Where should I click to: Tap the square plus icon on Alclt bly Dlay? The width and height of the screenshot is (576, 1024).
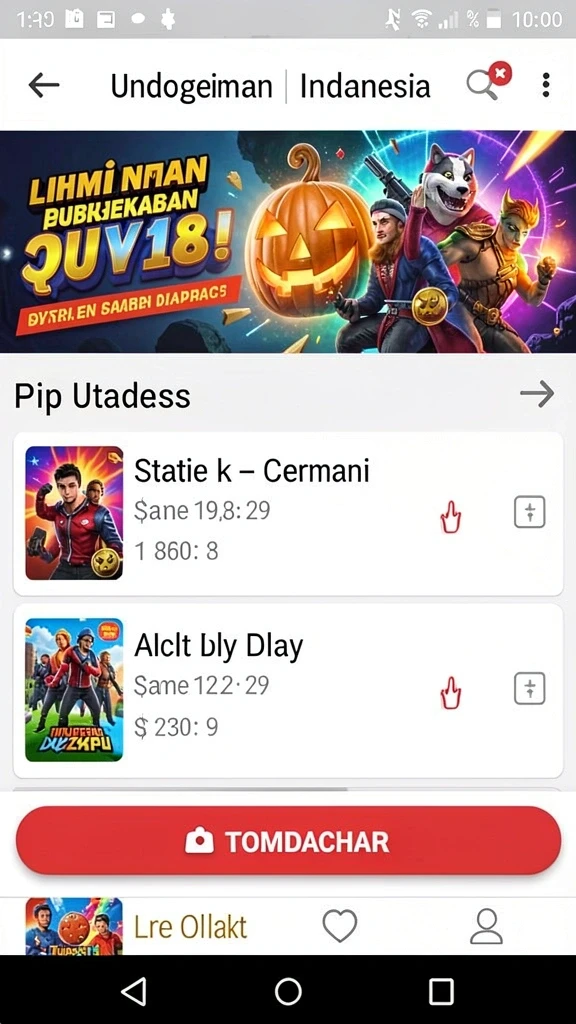point(530,688)
